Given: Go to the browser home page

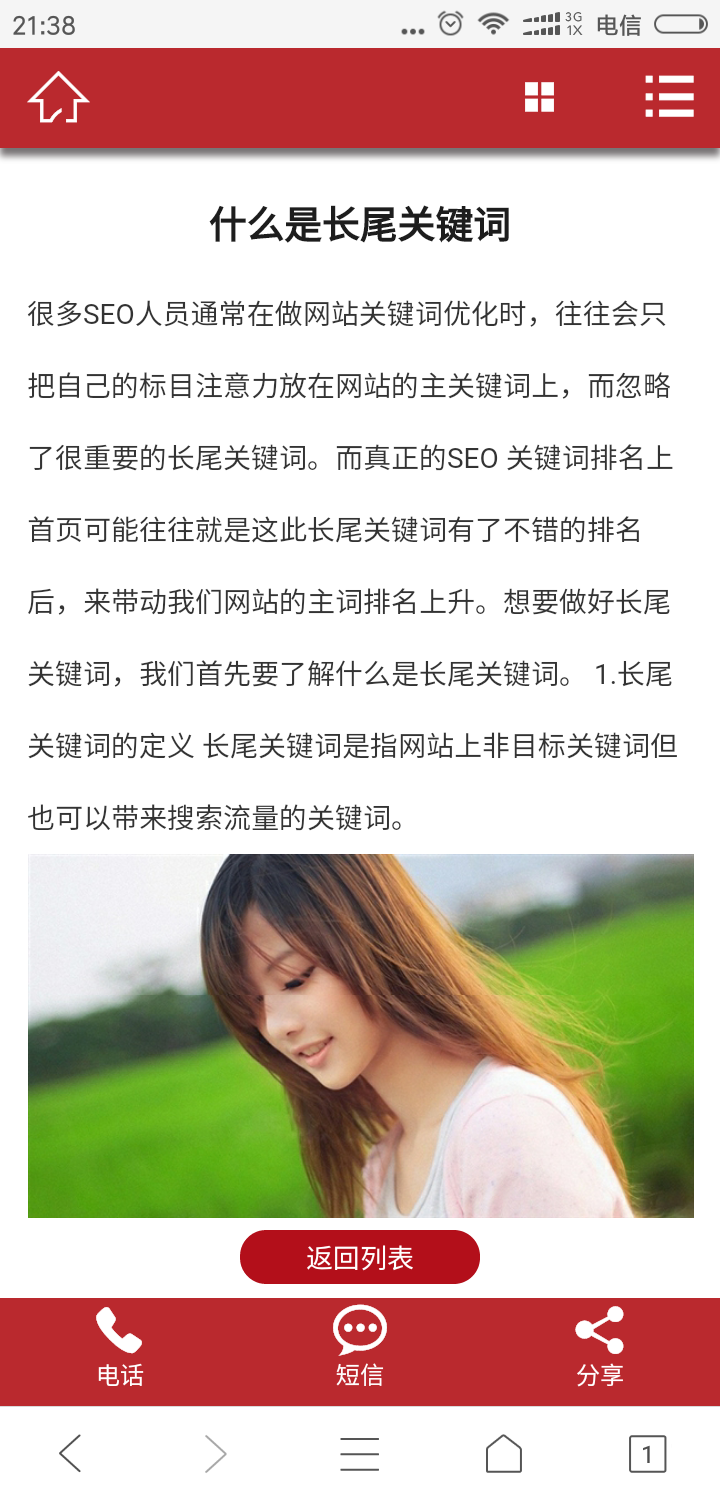Looking at the screenshot, I should (x=504, y=1453).
